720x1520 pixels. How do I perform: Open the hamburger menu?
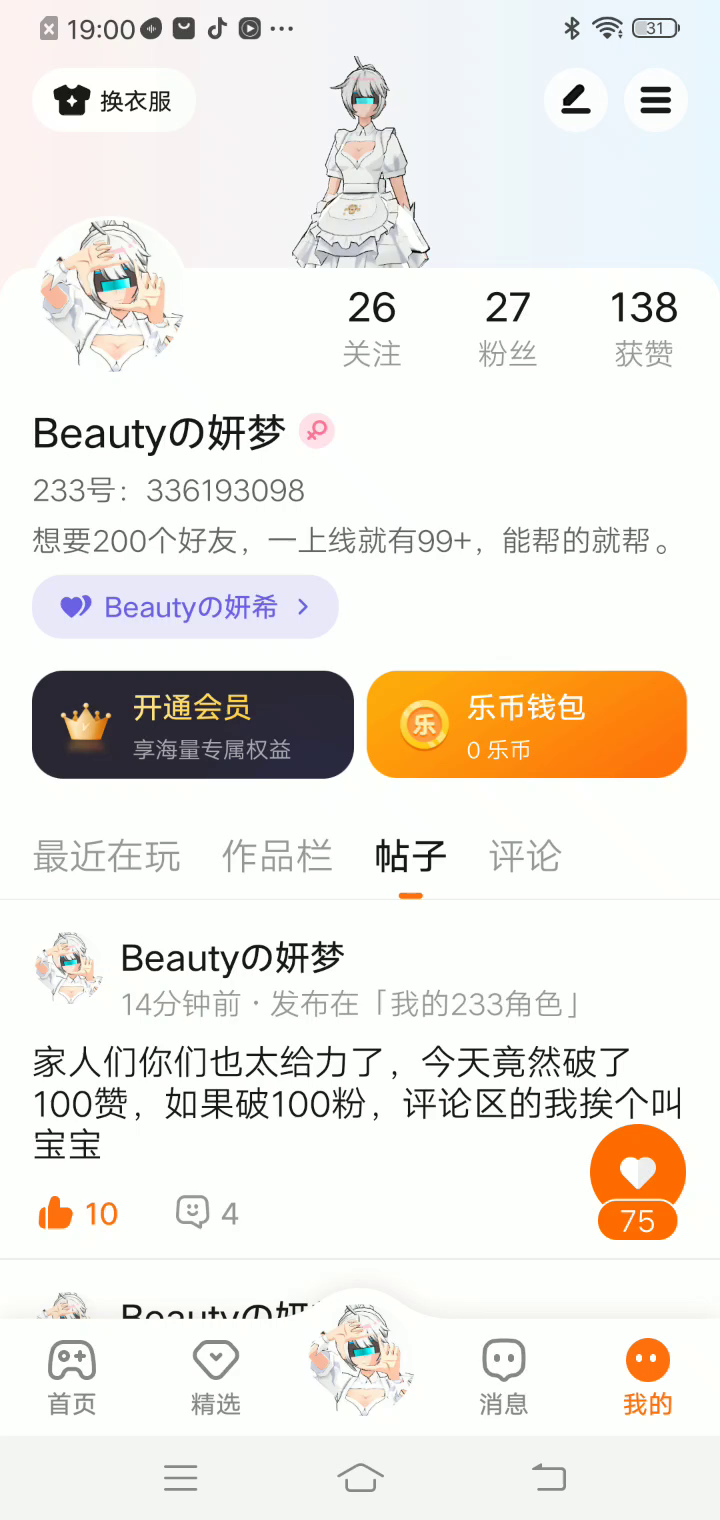pos(655,100)
